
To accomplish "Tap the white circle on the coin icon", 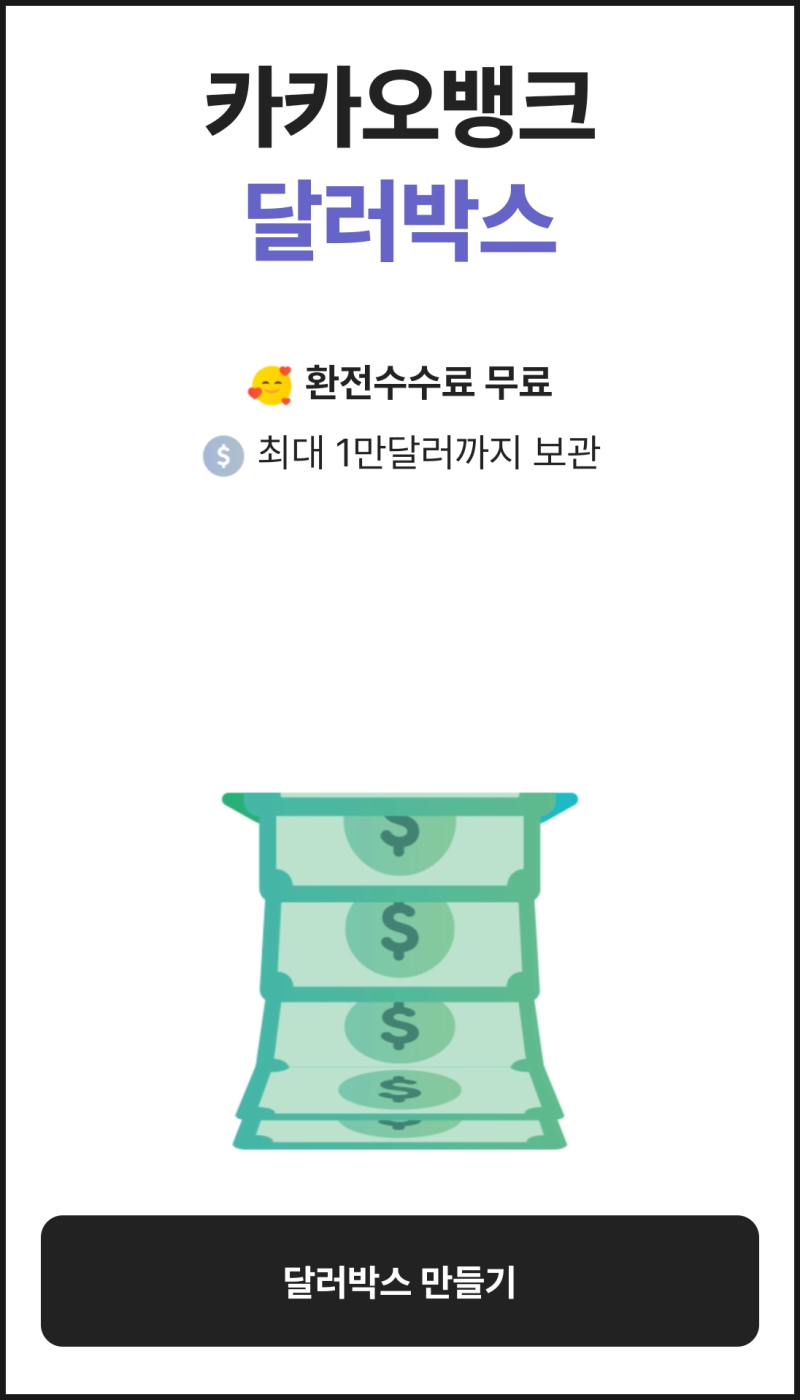I will [x=222, y=458].
